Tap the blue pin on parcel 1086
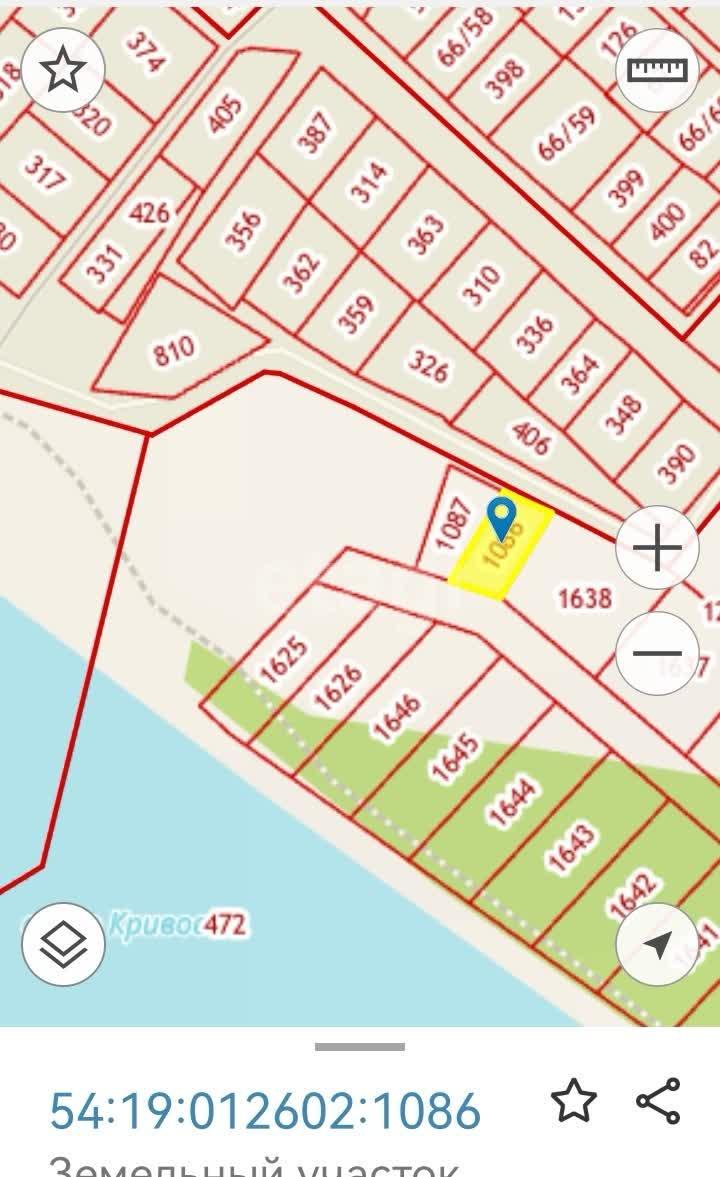720x1177 pixels. [x=501, y=518]
